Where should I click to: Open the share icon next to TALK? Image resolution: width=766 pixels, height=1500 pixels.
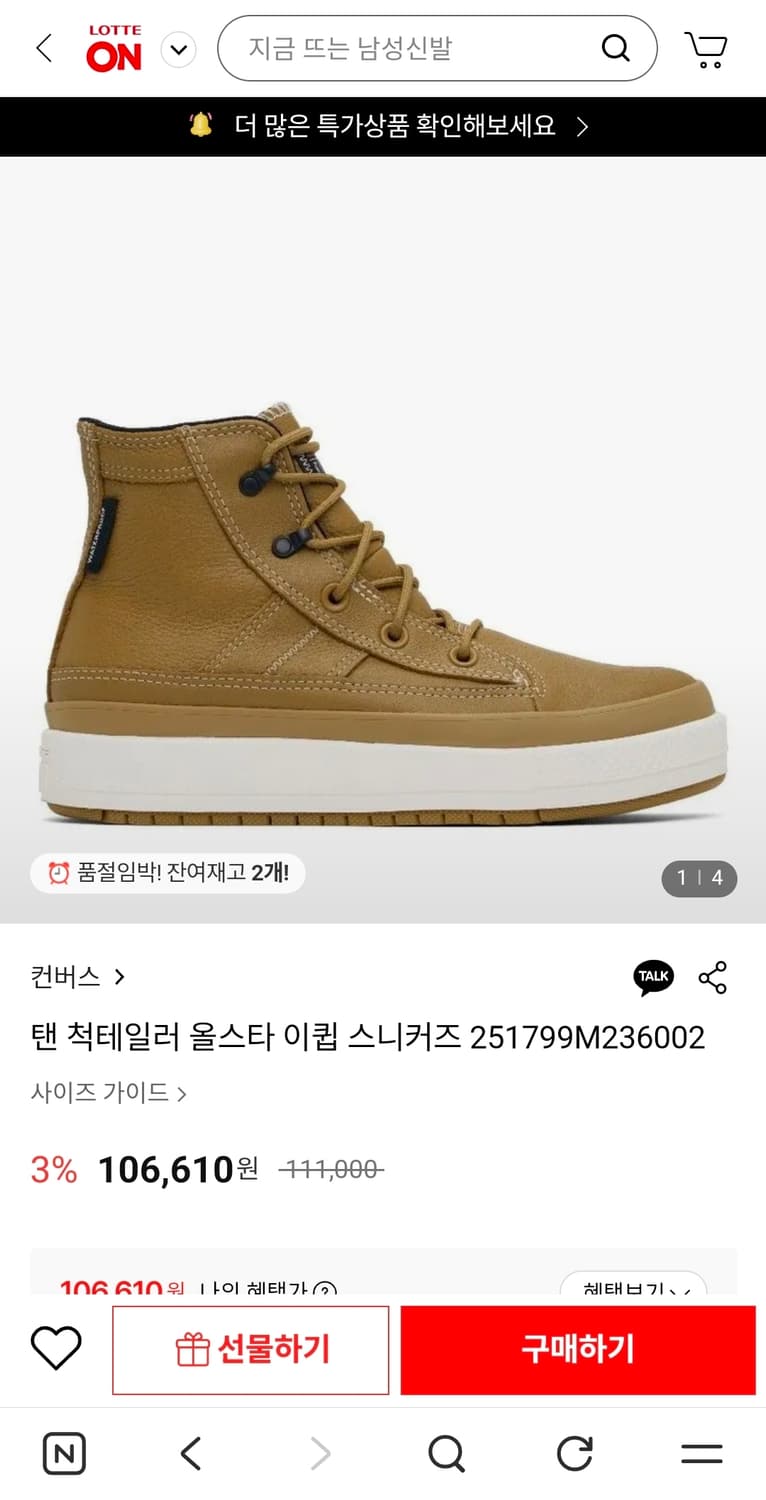[712, 977]
